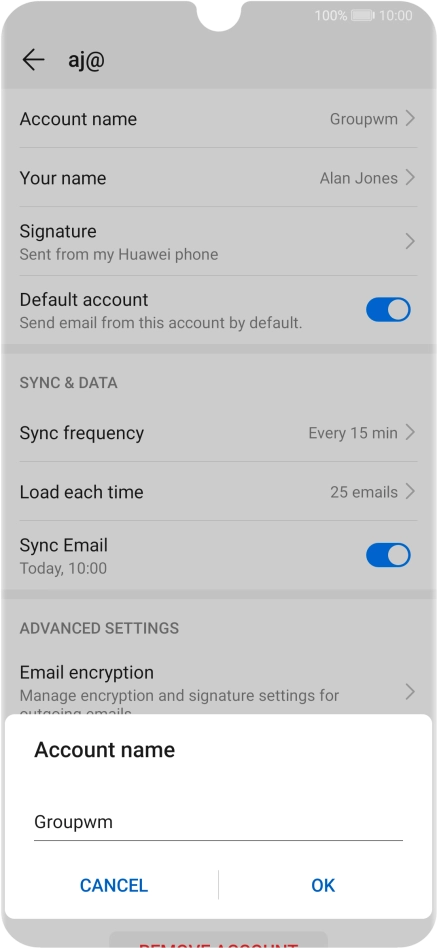This screenshot has height=948, width=437.
Task: Tap the Groupwm account name text field
Action: pos(218,822)
